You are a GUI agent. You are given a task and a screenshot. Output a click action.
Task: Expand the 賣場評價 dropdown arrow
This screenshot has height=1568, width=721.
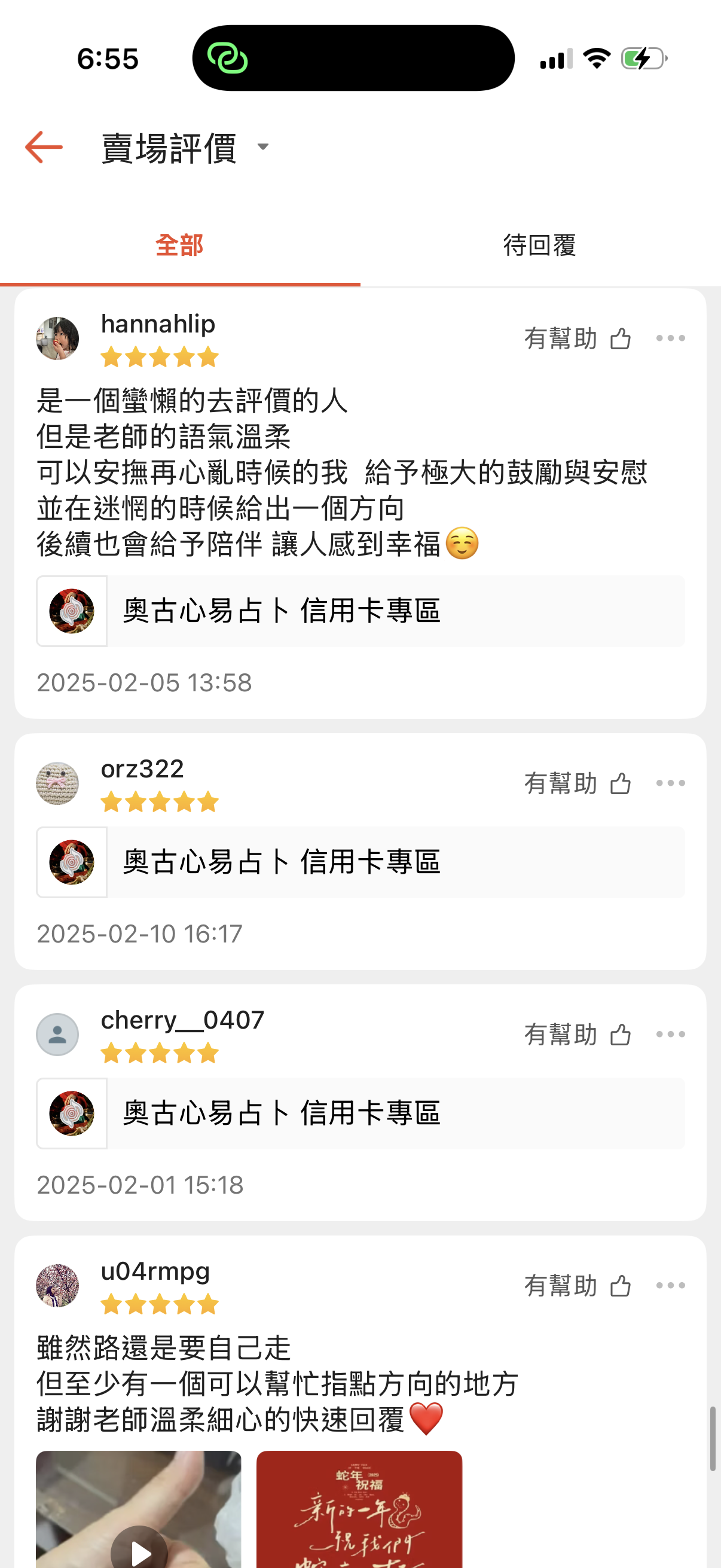tap(263, 147)
